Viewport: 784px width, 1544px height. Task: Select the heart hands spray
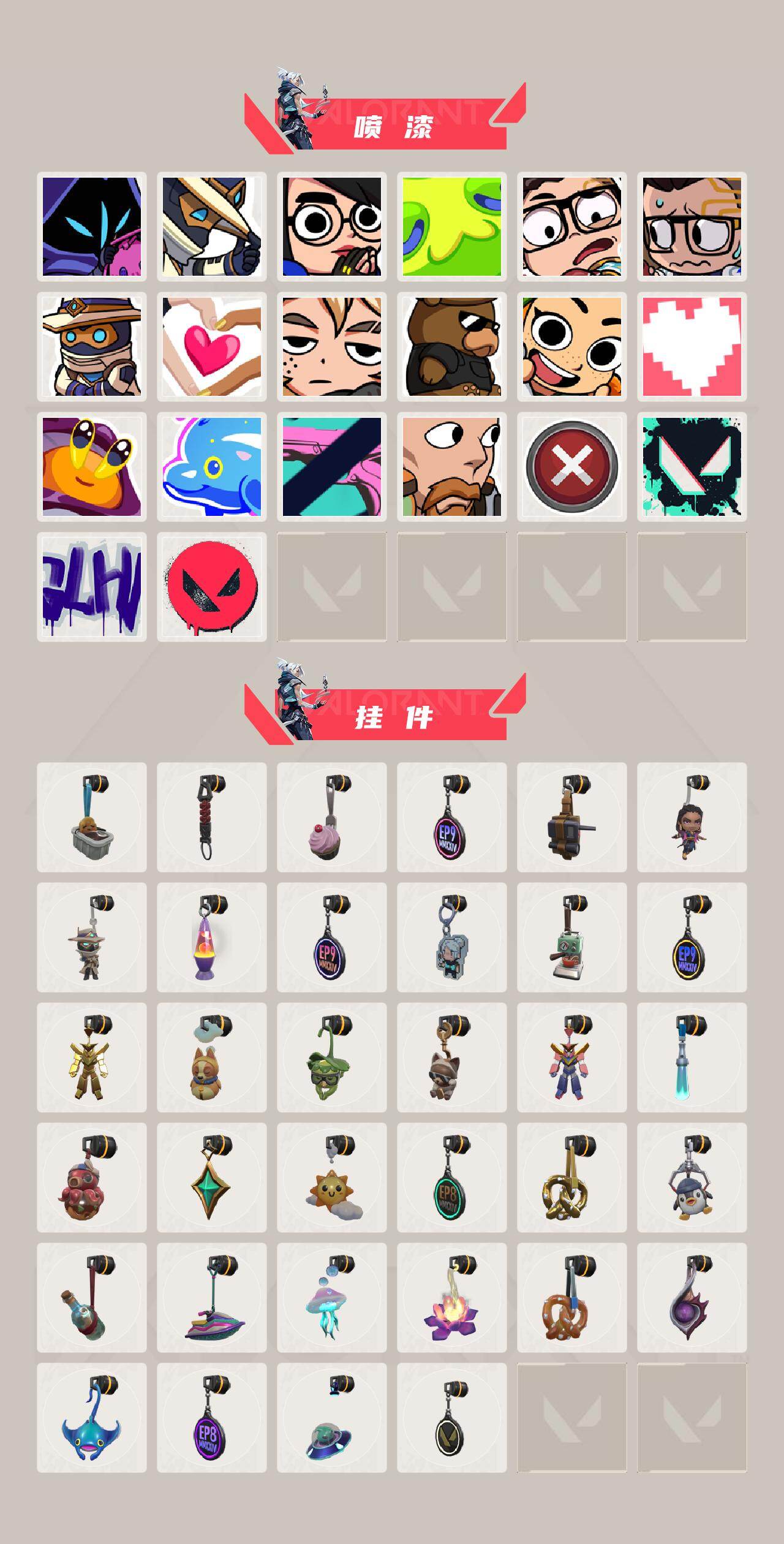coord(213,346)
